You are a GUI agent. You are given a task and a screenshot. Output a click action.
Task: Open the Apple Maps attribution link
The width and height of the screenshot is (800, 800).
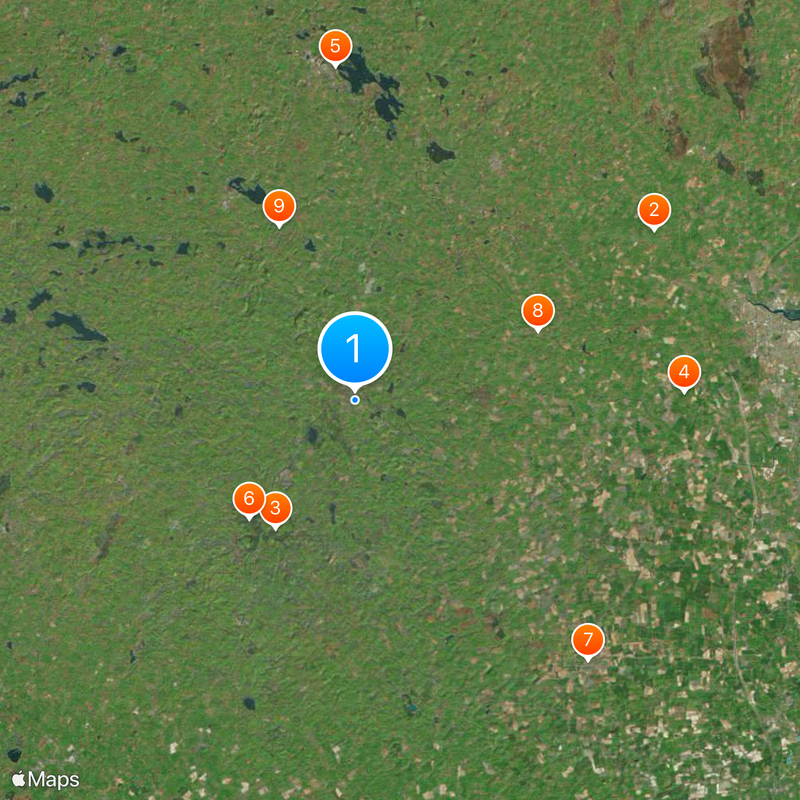coord(45,779)
